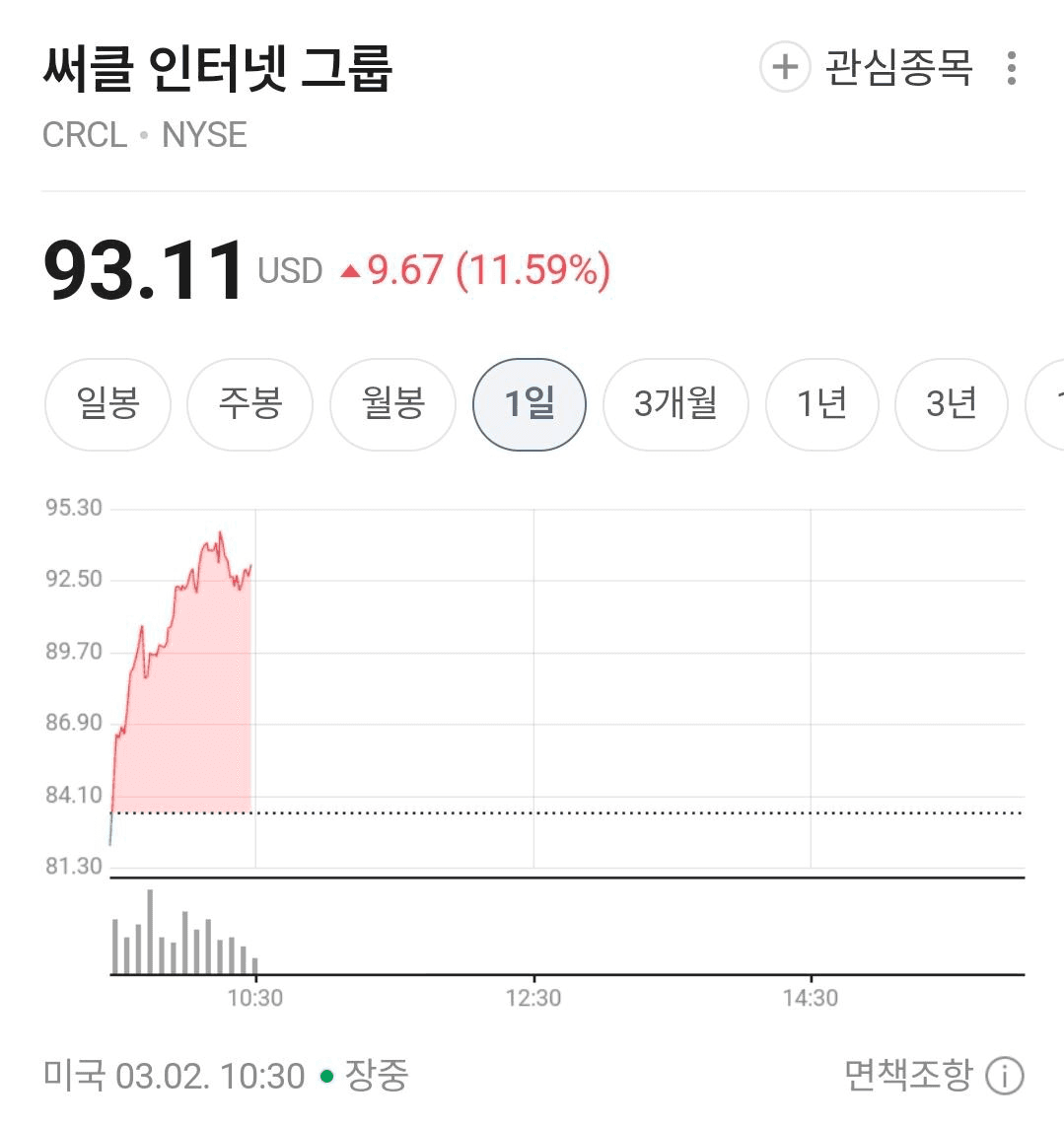Change chart range to 3년
Image resolution: width=1064 pixels, height=1126 pixels.
951,404
